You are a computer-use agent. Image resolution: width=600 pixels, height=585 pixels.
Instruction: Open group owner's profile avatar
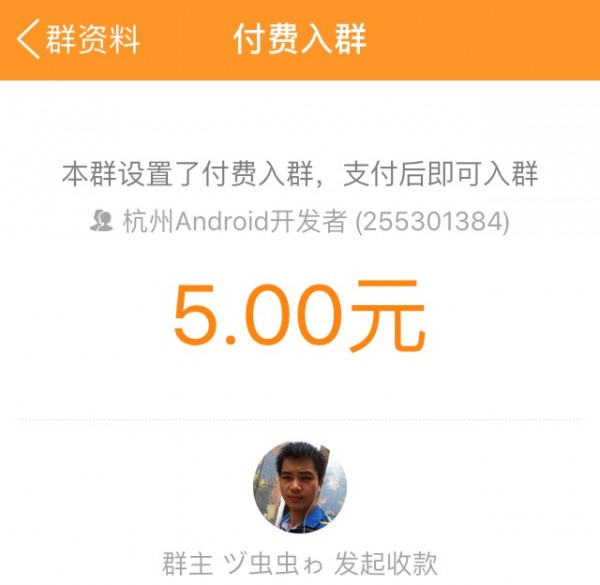click(x=299, y=487)
